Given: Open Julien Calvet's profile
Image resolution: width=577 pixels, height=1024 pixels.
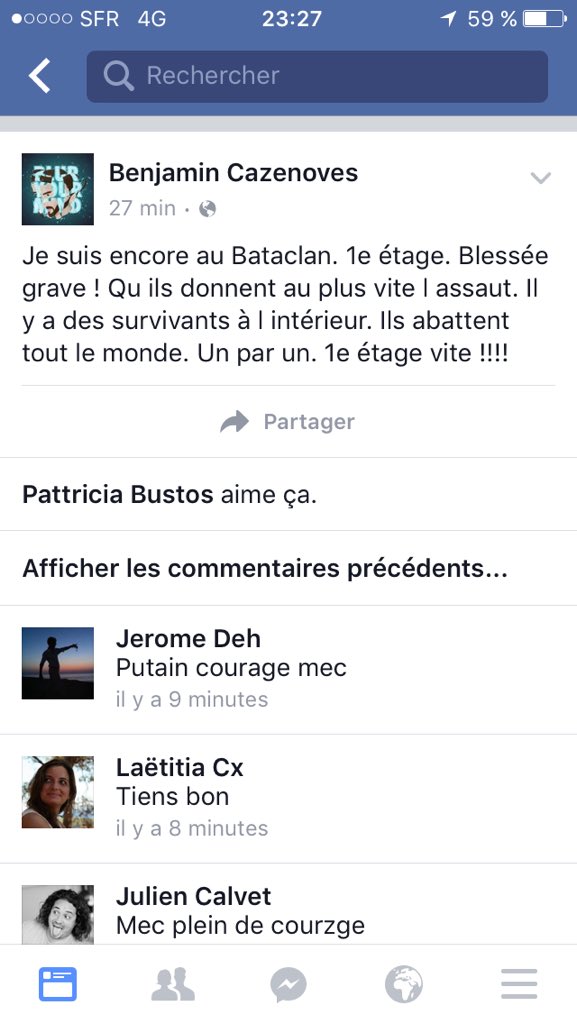Looking at the screenshot, I should (194, 896).
